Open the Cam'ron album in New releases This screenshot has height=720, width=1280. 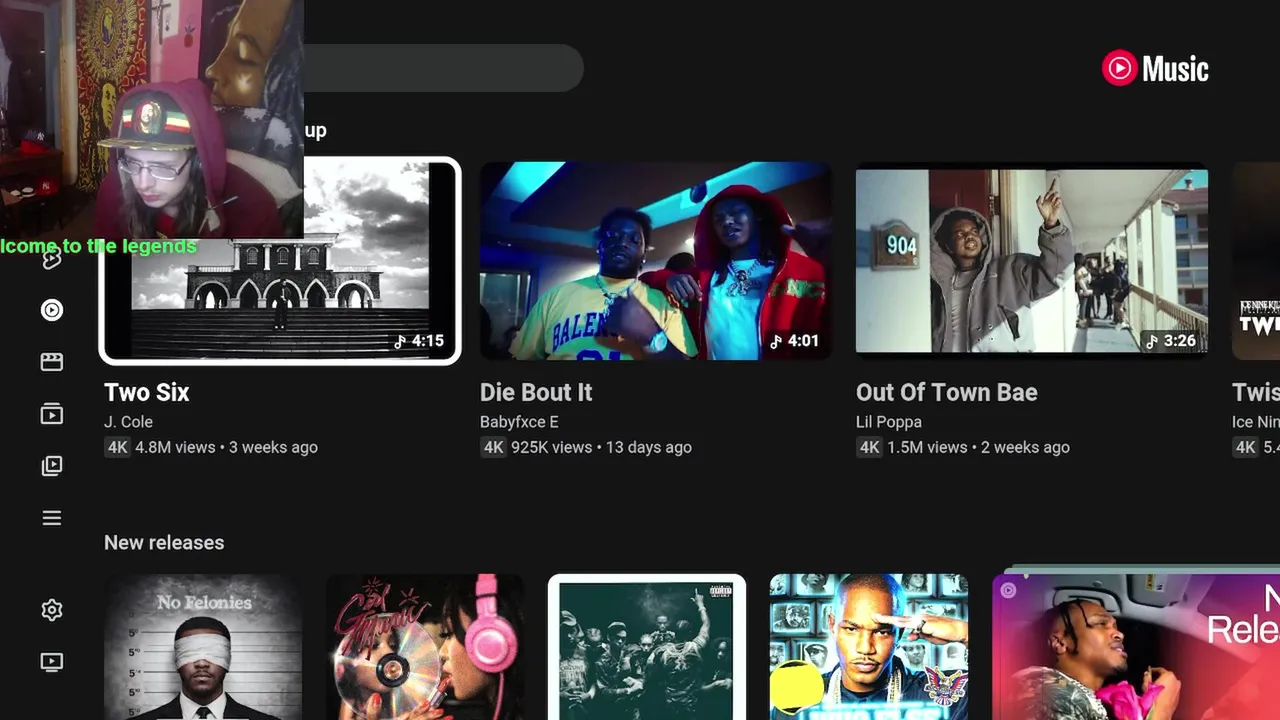coord(868,647)
